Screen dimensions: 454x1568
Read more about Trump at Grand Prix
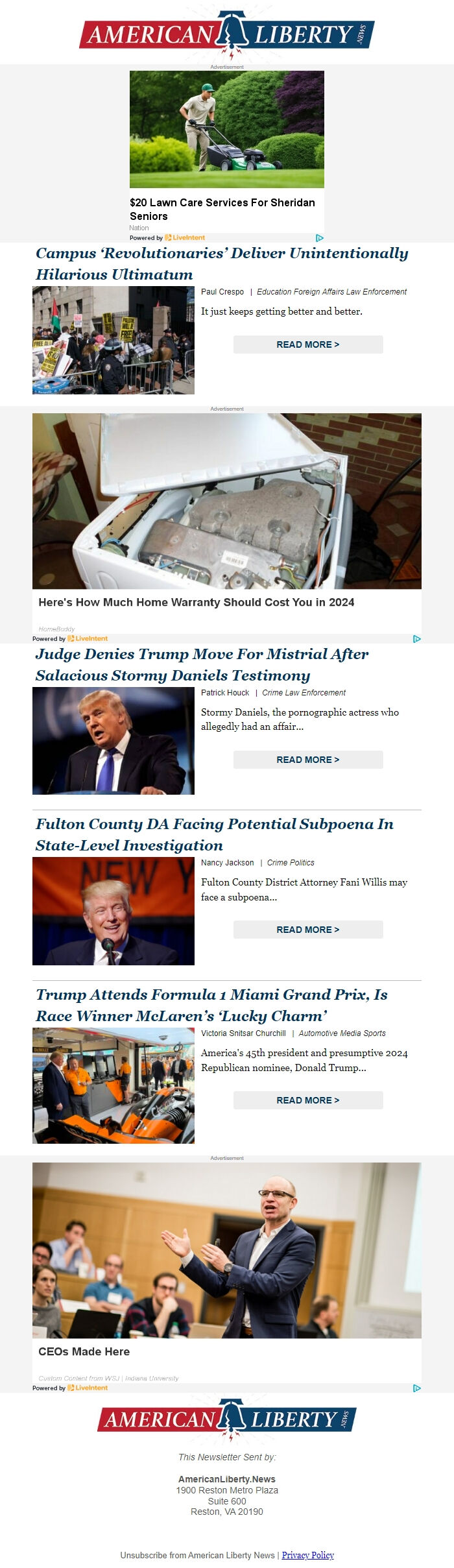click(x=307, y=1100)
